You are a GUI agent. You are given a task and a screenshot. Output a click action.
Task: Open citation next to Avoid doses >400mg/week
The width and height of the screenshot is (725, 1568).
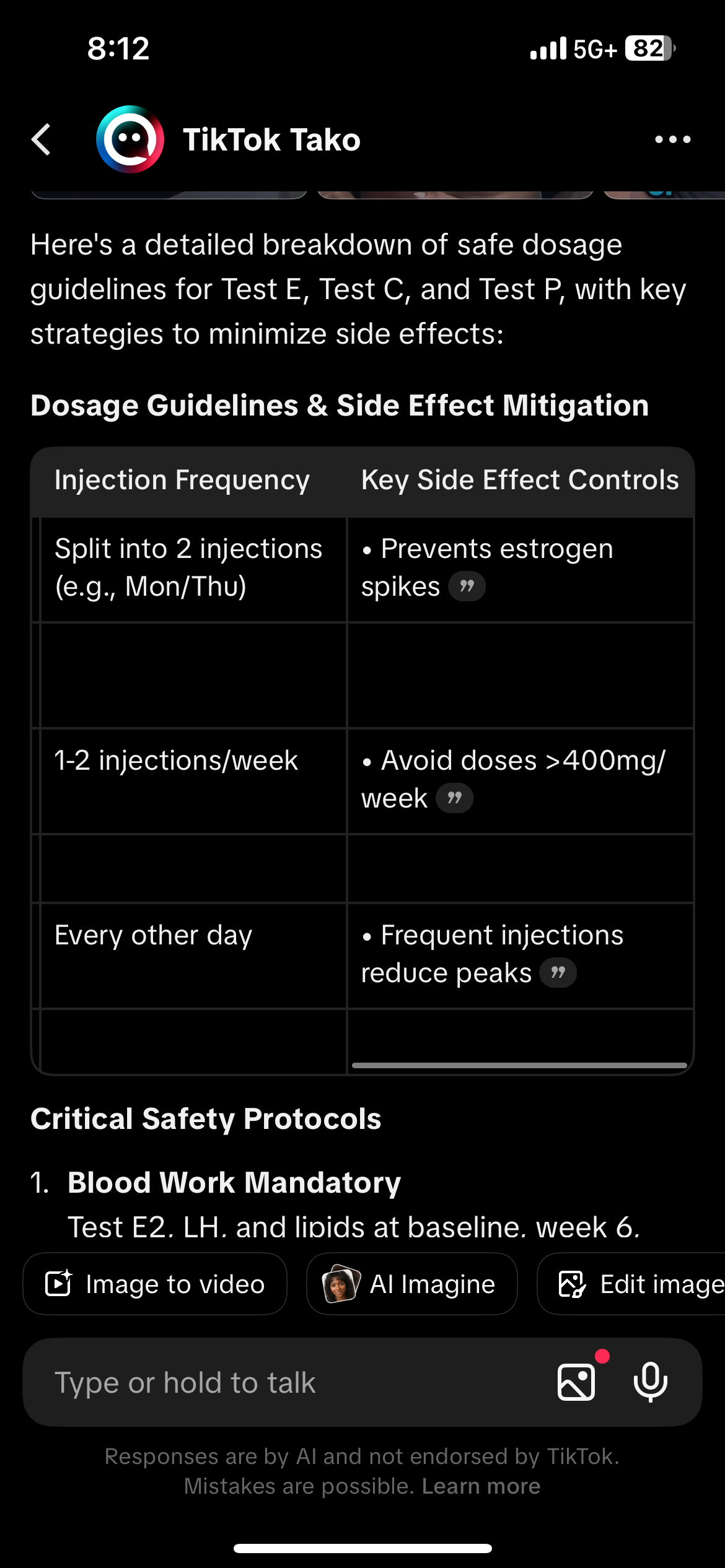click(x=454, y=798)
